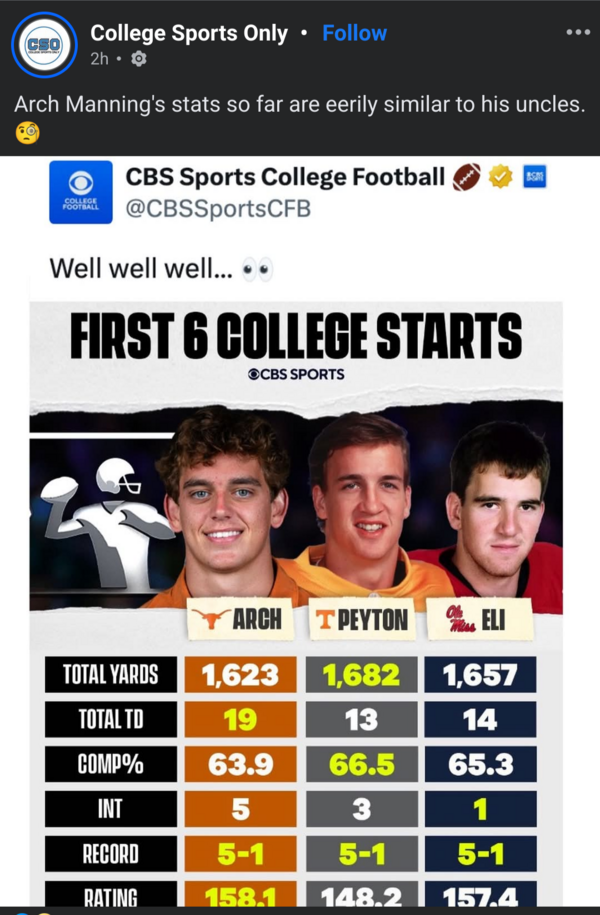
Task: Follow the College Sports Only page
Action: tap(354, 33)
